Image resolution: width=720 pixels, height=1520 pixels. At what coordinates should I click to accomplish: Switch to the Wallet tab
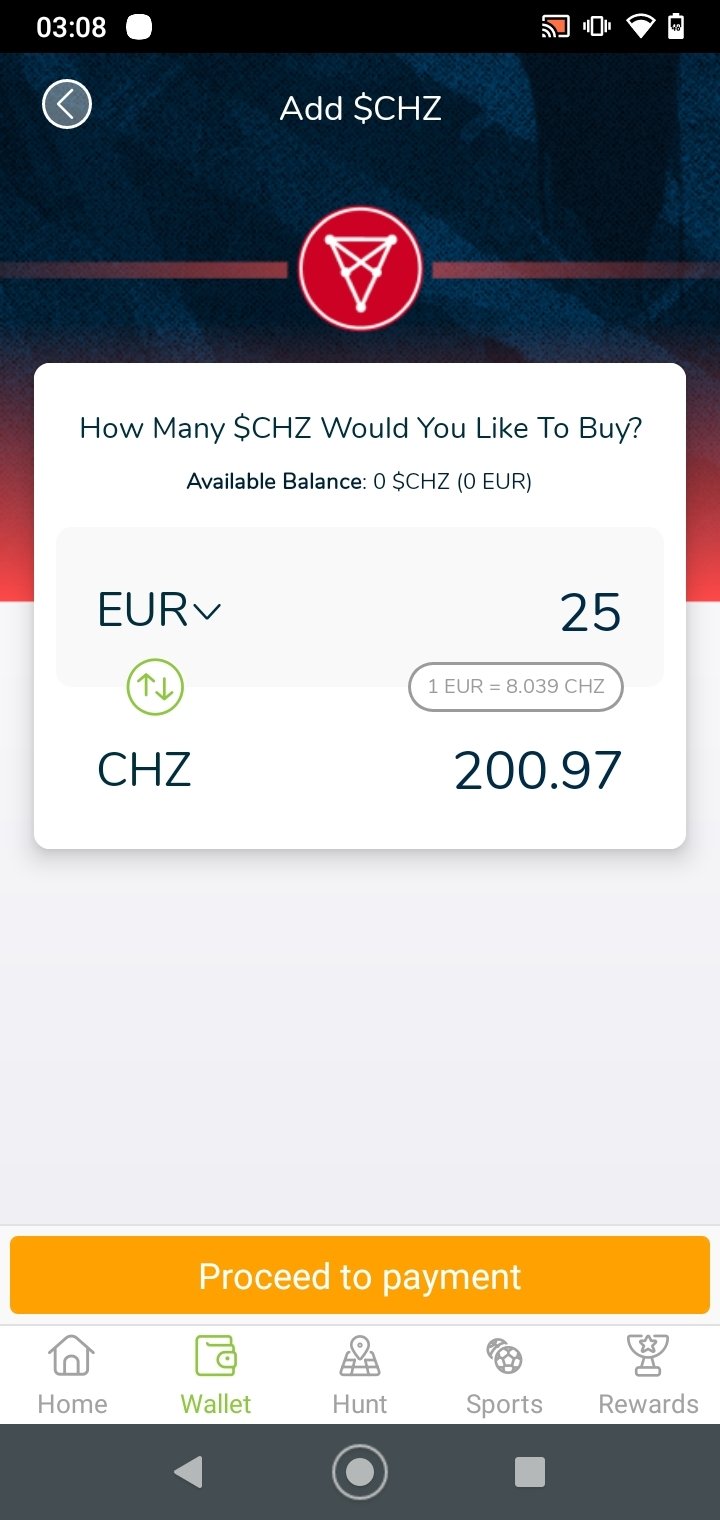pyautogui.click(x=216, y=1376)
